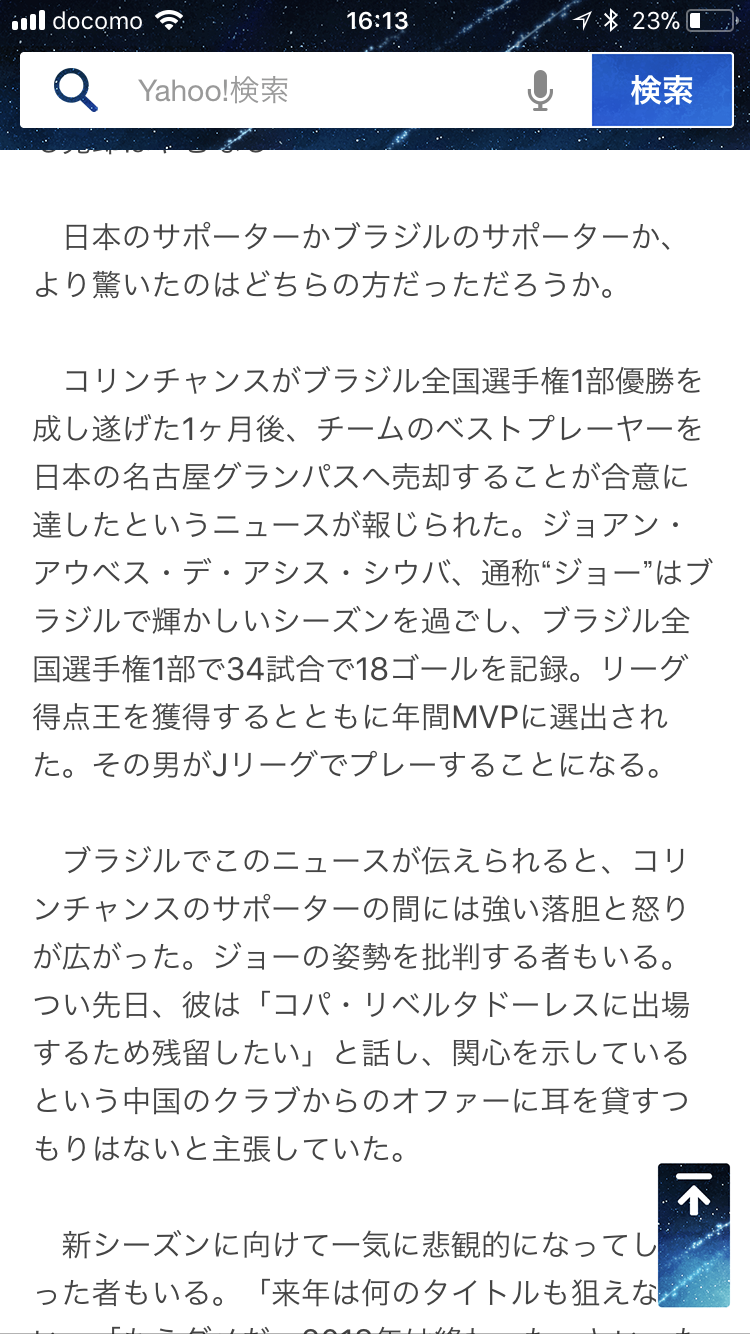This screenshot has height=1334, width=750.
Task: Tap the blue 検索 button
Action: (x=662, y=91)
